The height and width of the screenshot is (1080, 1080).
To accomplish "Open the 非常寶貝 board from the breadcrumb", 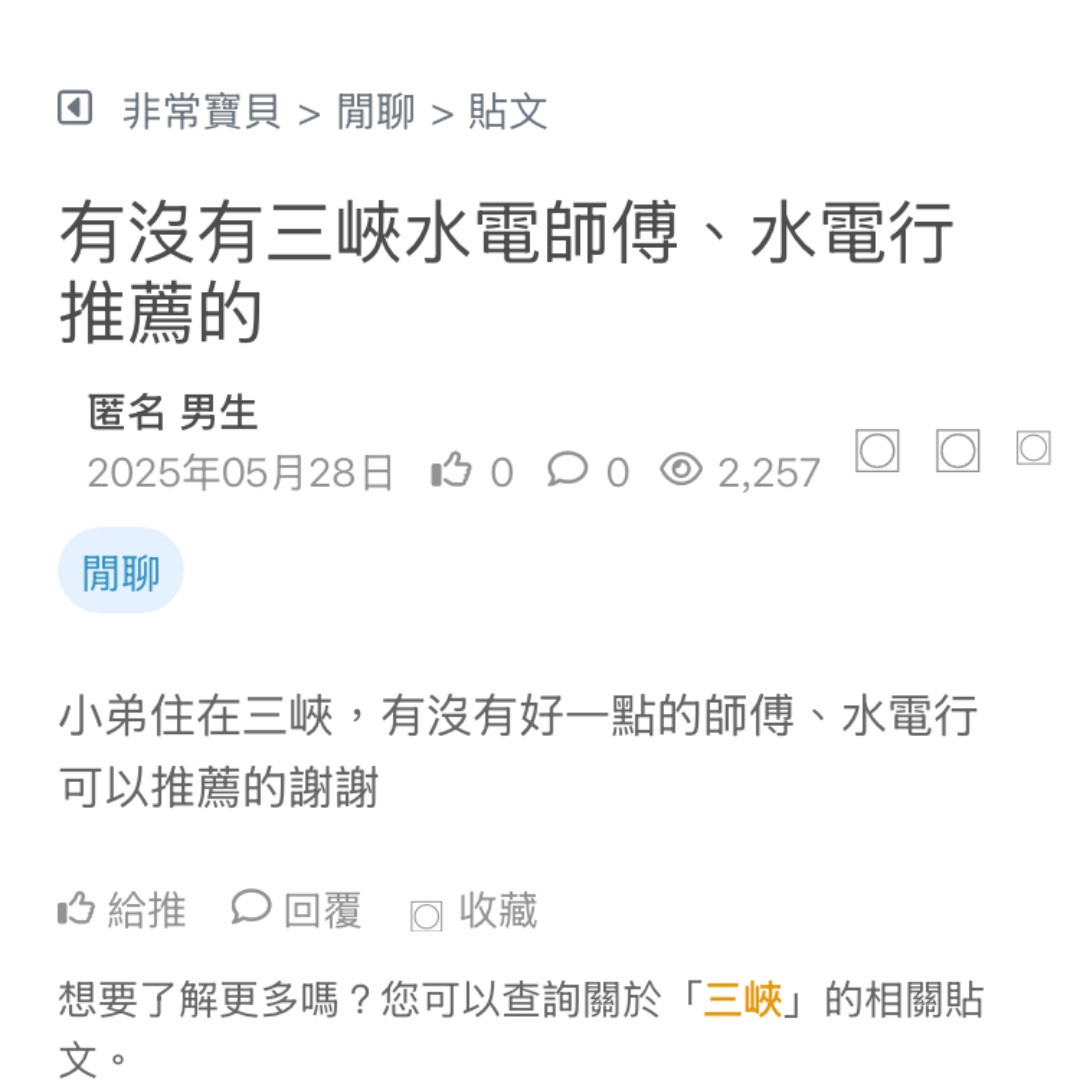I will [x=201, y=111].
